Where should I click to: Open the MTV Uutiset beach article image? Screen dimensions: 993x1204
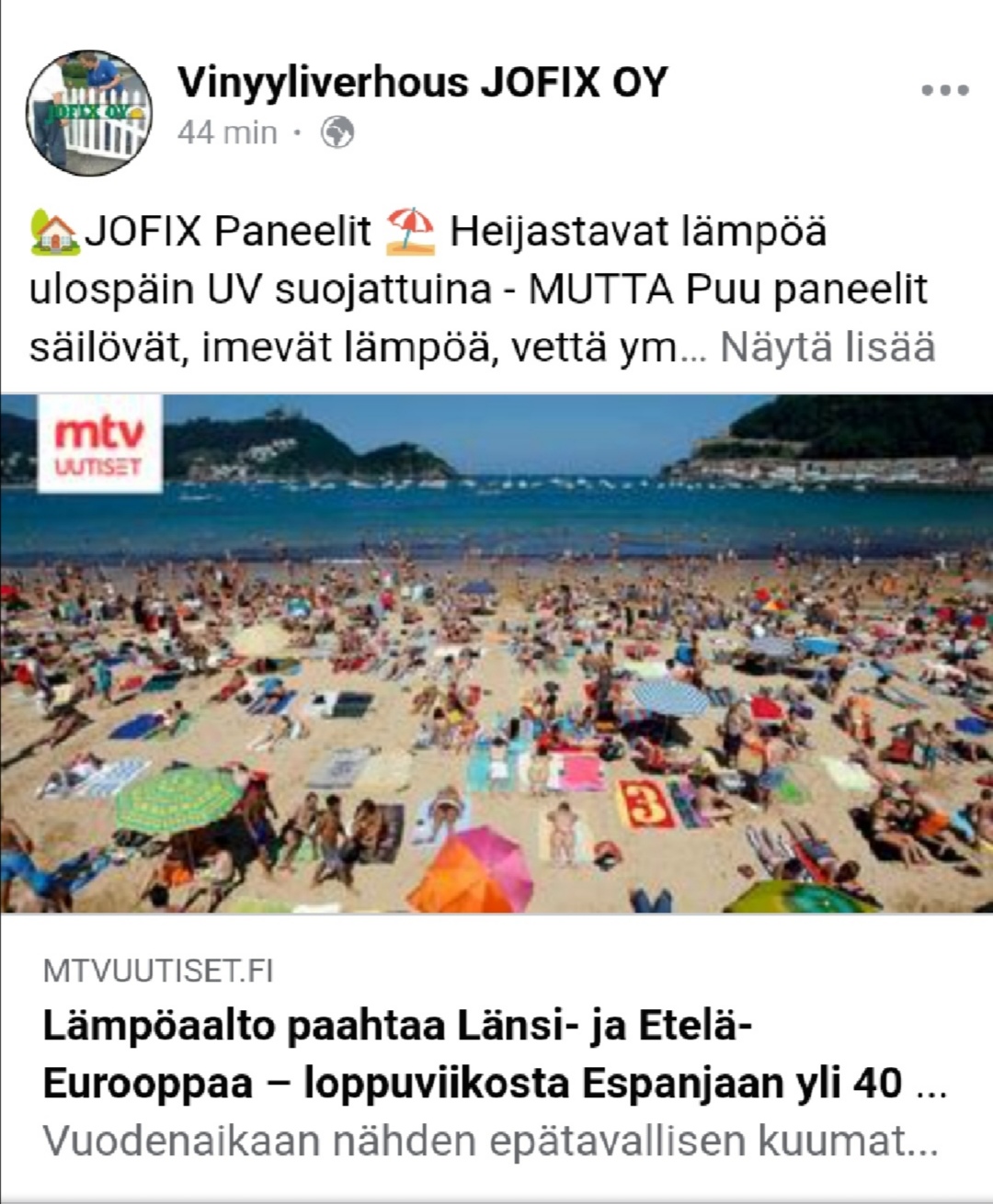[x=496, y=653]
